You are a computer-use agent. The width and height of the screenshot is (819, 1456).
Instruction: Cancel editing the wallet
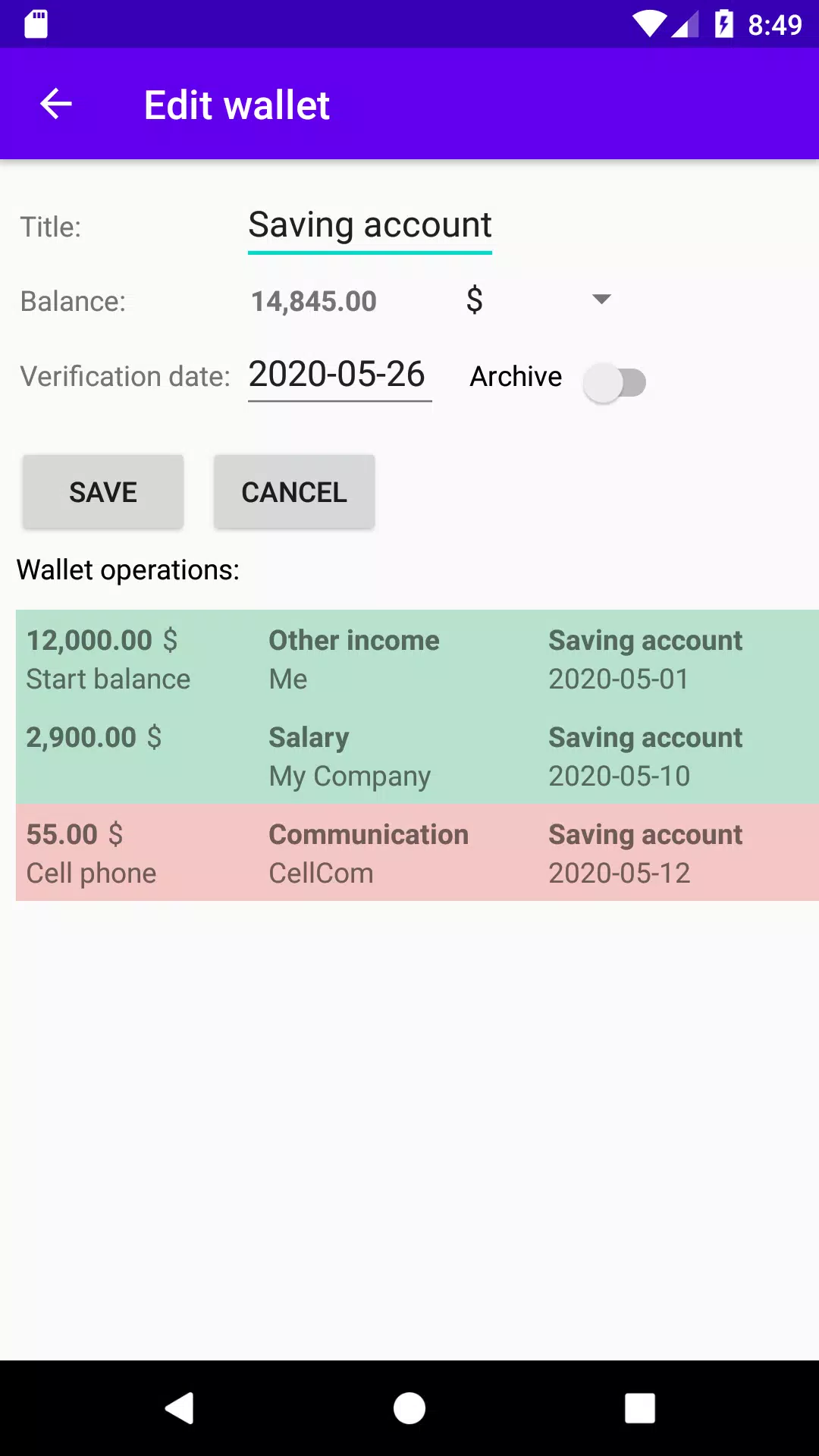tap(294, 492)
